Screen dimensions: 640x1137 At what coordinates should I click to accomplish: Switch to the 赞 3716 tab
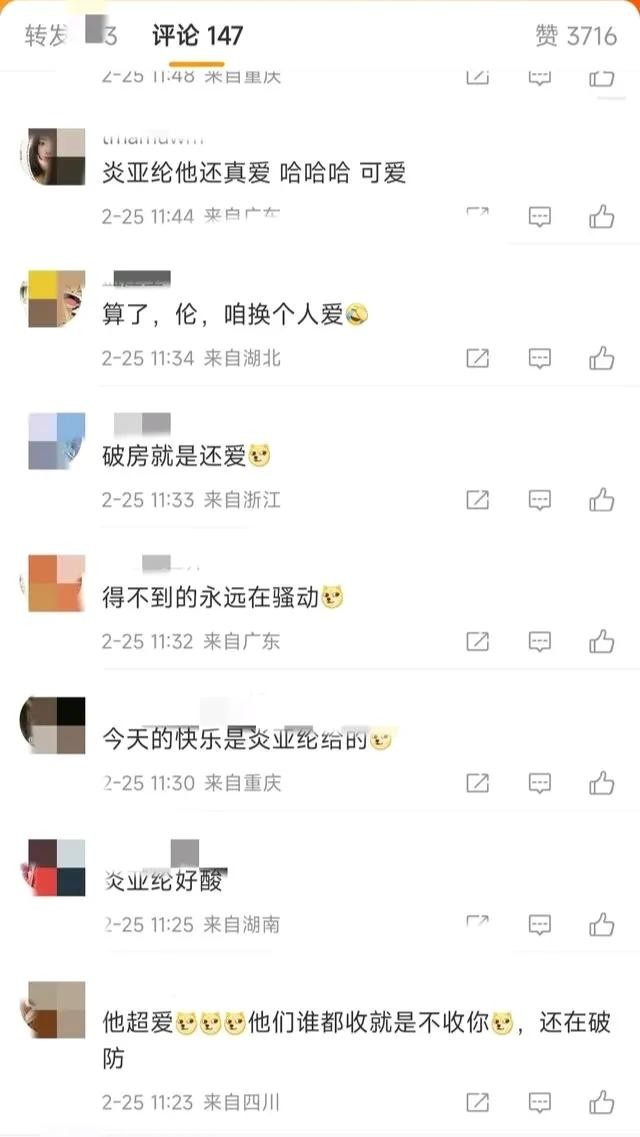tap(576, 37)
